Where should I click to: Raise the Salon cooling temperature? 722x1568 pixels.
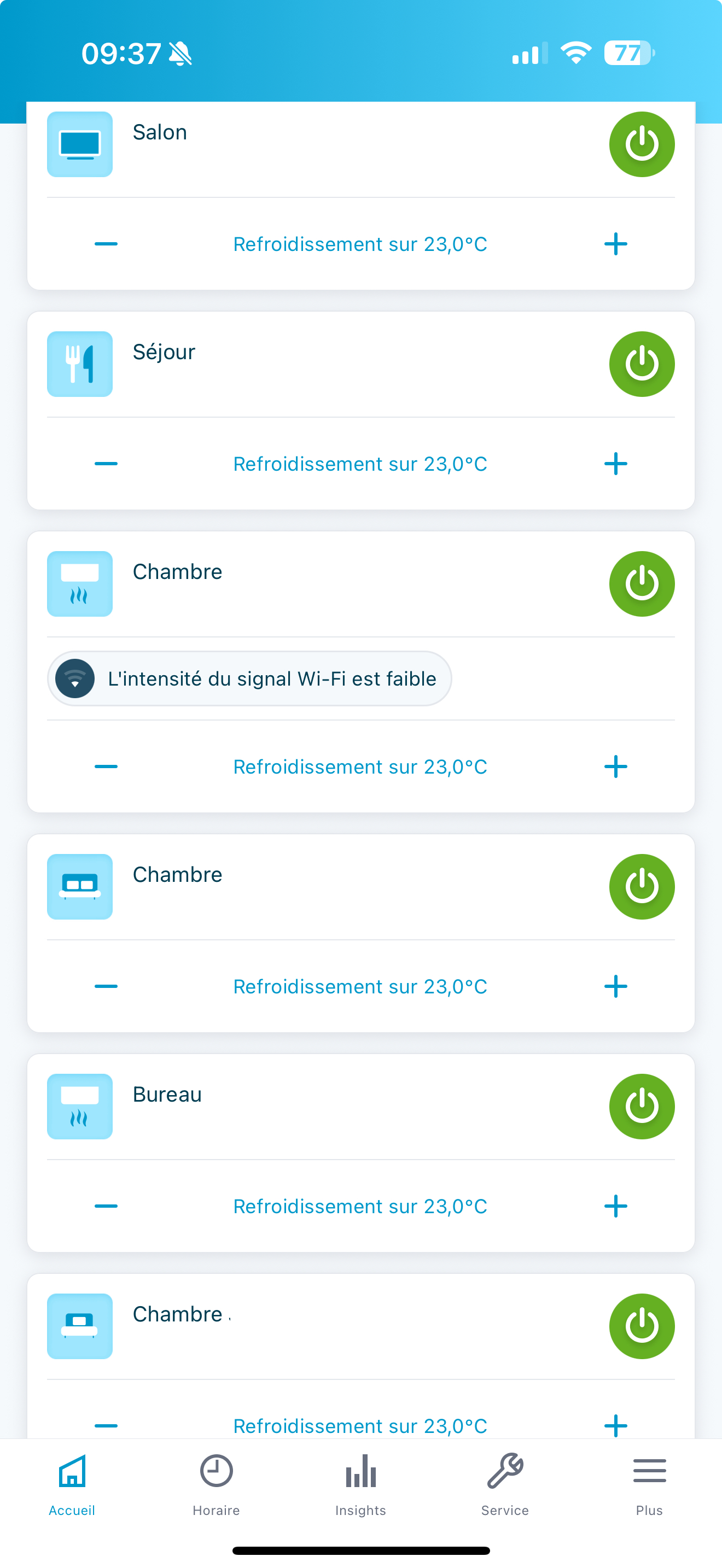(615, 244)
